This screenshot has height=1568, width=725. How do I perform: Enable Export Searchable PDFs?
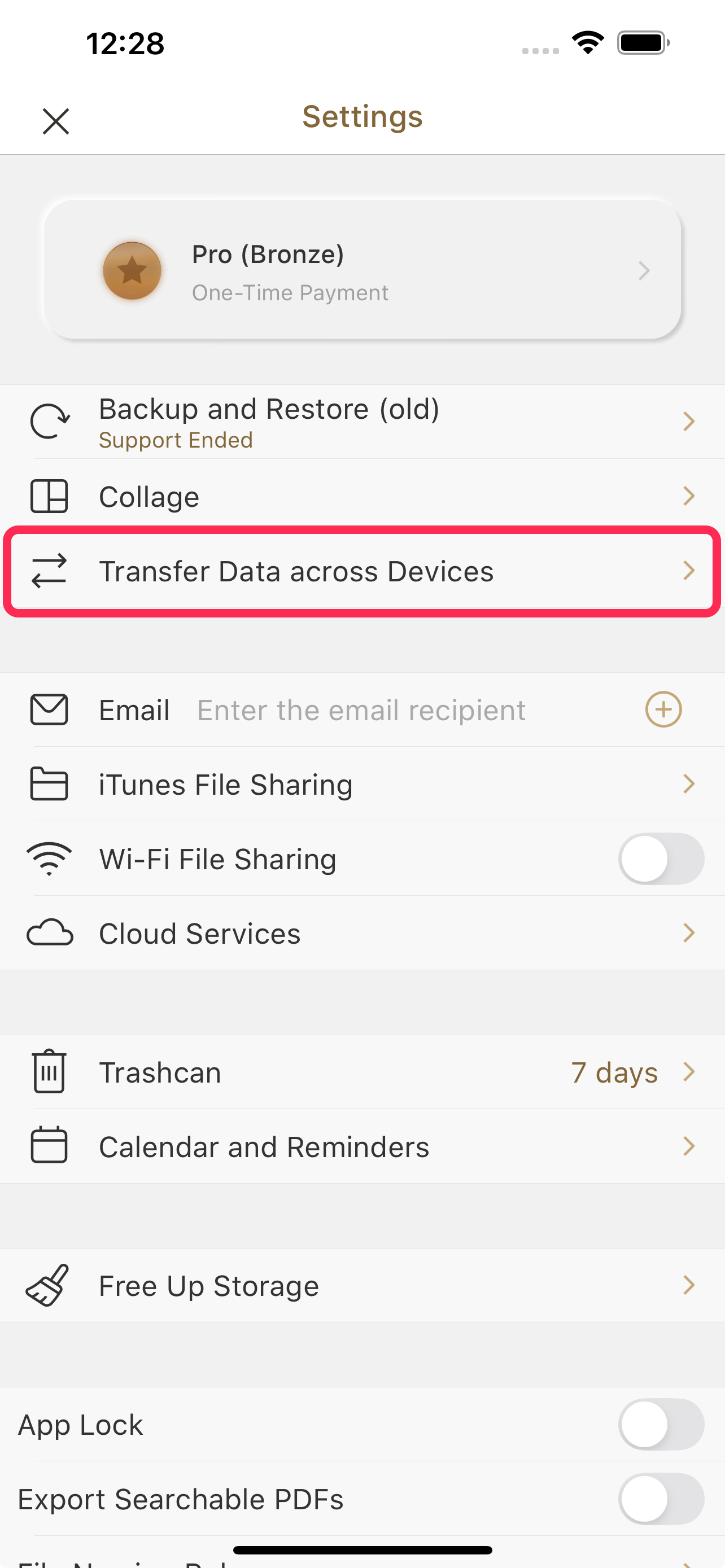(x=661, y=1499)
